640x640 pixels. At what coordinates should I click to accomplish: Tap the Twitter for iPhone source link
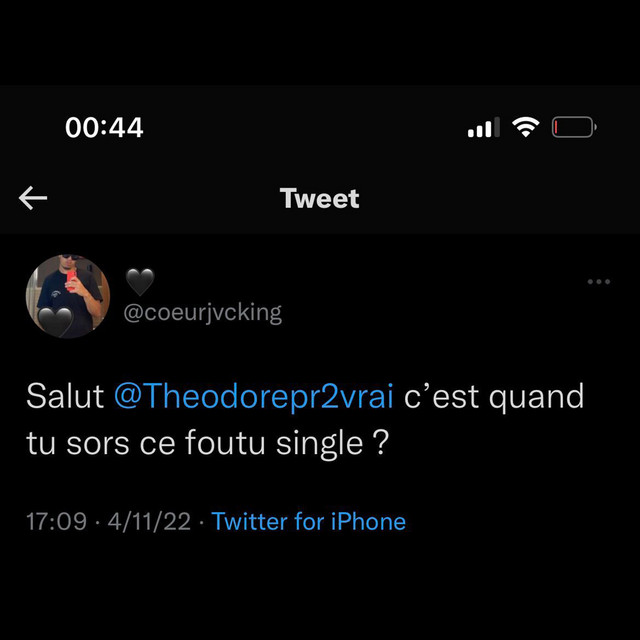point(309,521)
